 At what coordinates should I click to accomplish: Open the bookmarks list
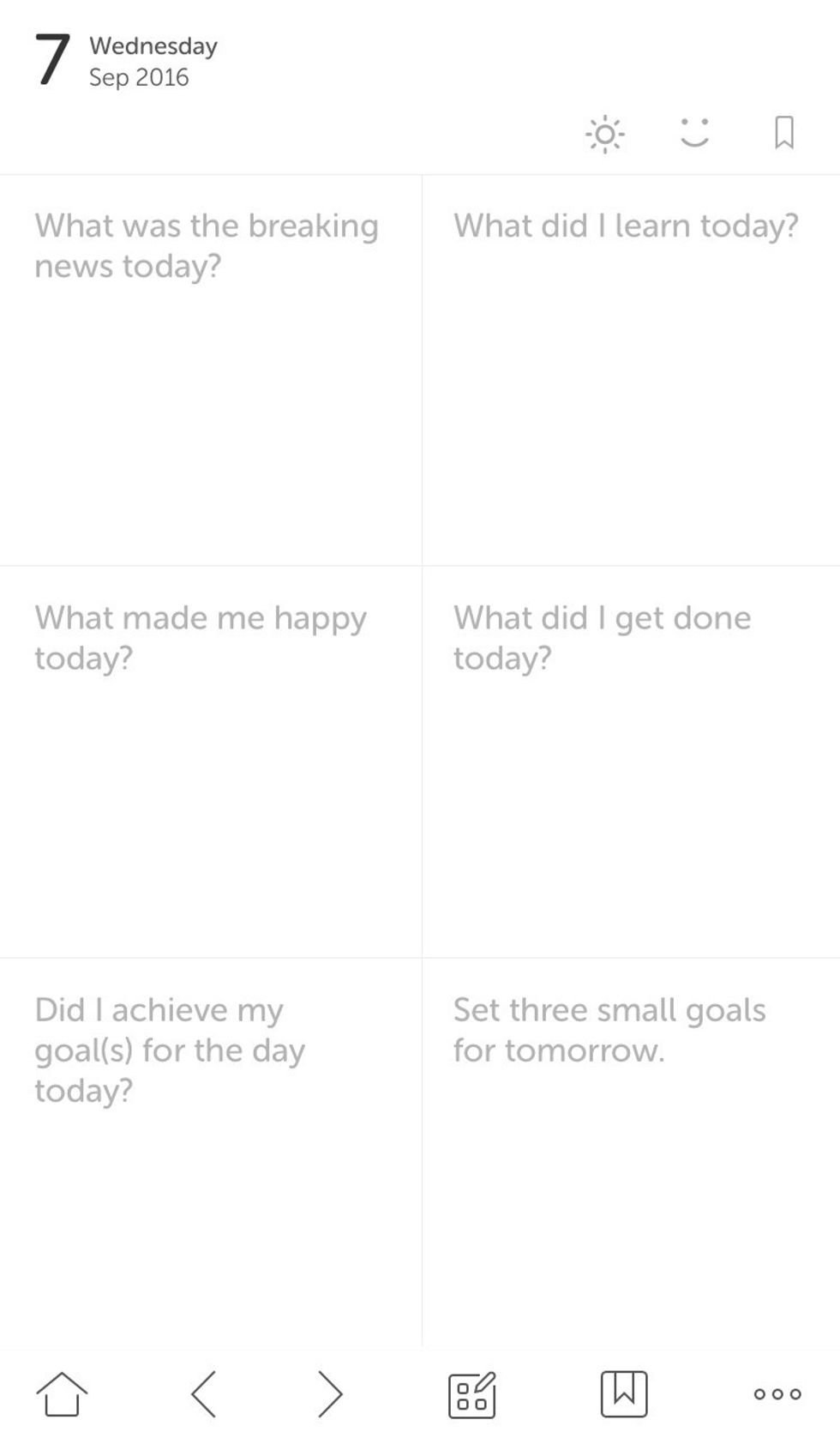623,1393
